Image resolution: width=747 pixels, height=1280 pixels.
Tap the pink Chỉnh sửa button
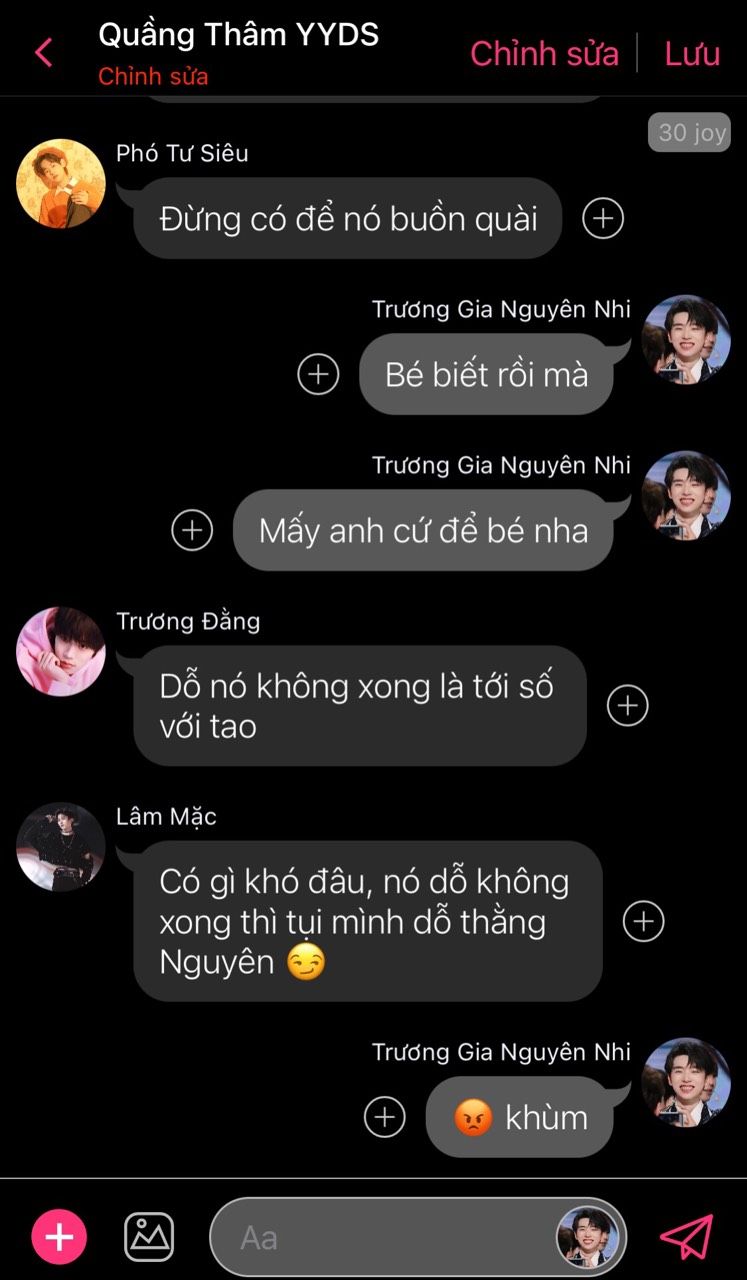[544, 54]
